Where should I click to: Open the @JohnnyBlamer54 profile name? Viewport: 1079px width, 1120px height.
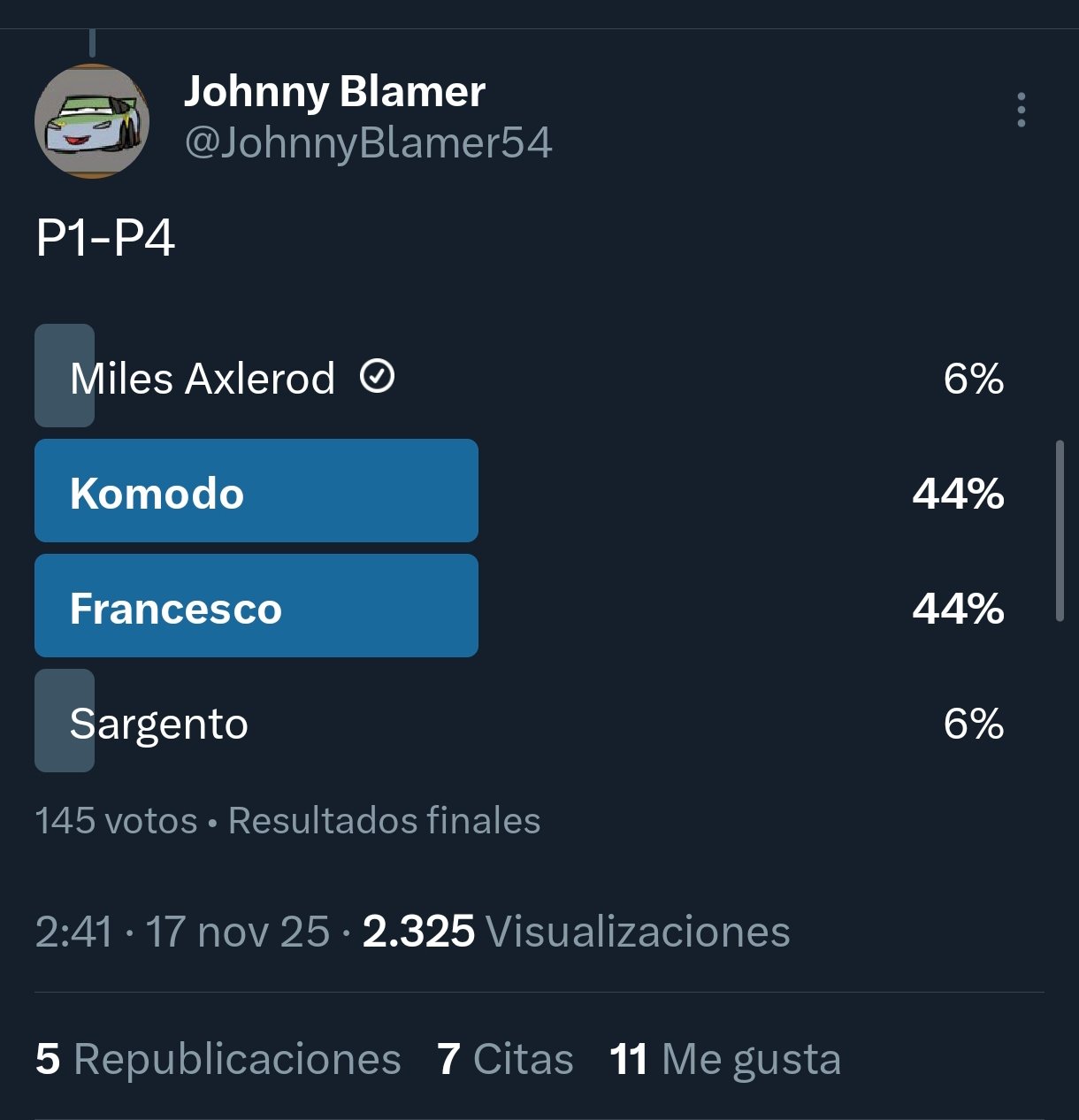[x=368, y=142]
